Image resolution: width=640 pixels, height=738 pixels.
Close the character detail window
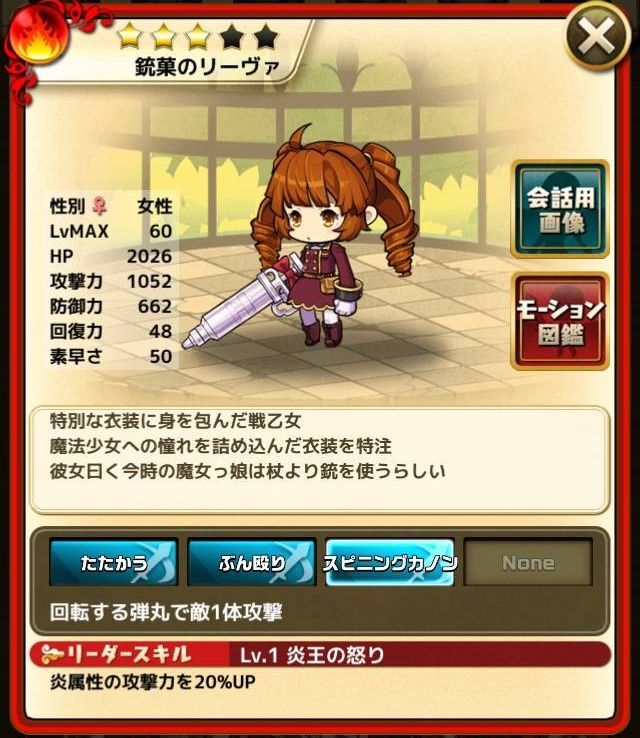pyautogui.click(x=597, y=39)
